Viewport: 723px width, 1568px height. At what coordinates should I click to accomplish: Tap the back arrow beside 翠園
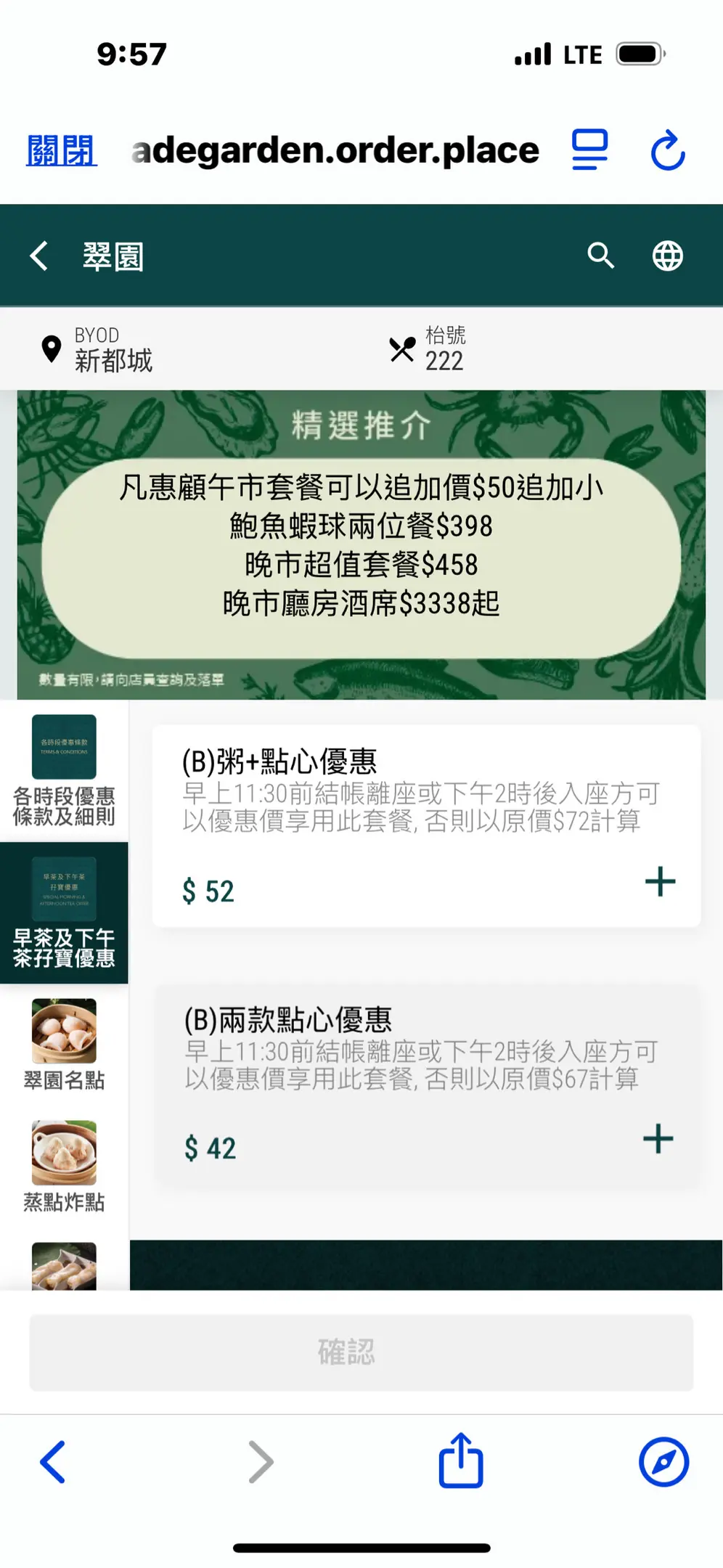point(39,256)
